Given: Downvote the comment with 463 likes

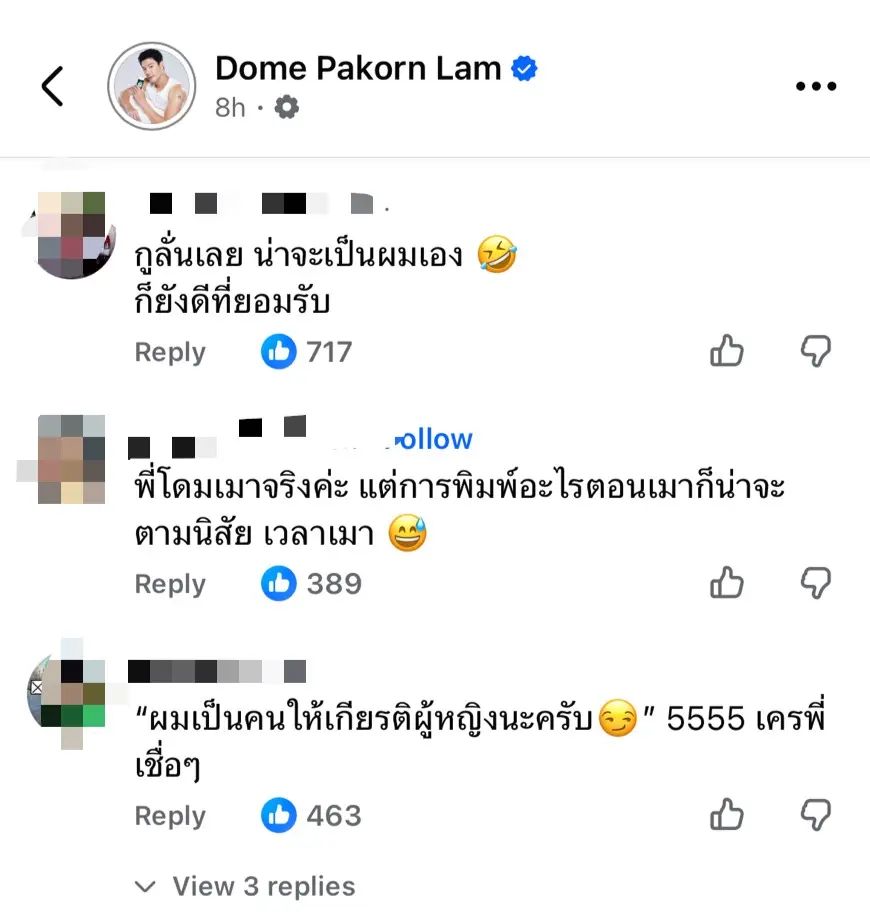Looking at the screenshot, I should (817, 815).
